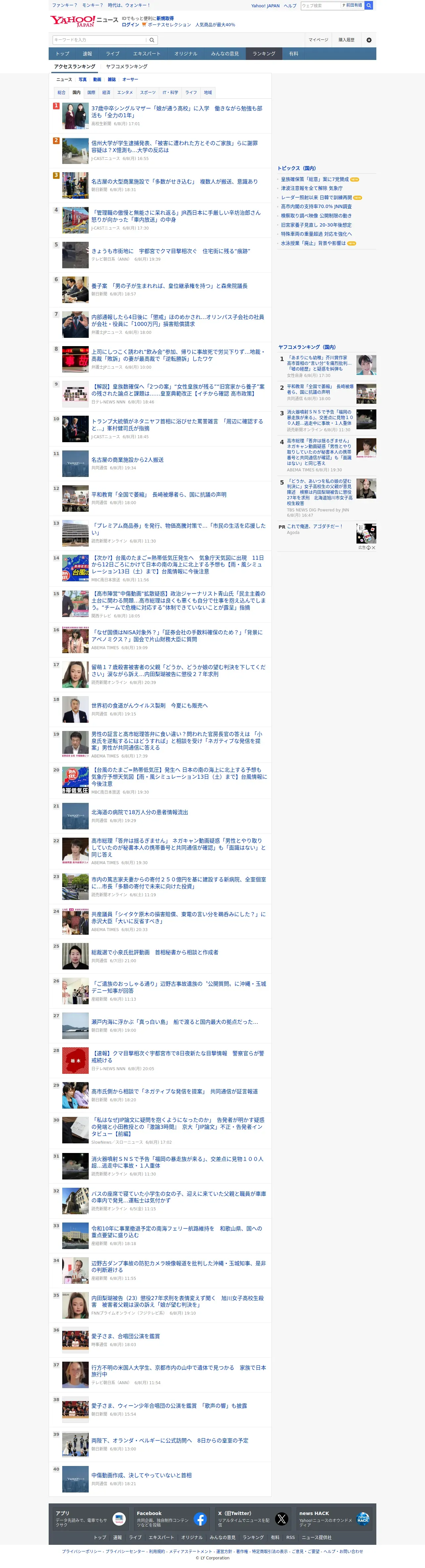Switch to the 速報 navigation tab
The height and width of the screenshot is (1568, 425).
pyautogui.click(x=88, y=54)
